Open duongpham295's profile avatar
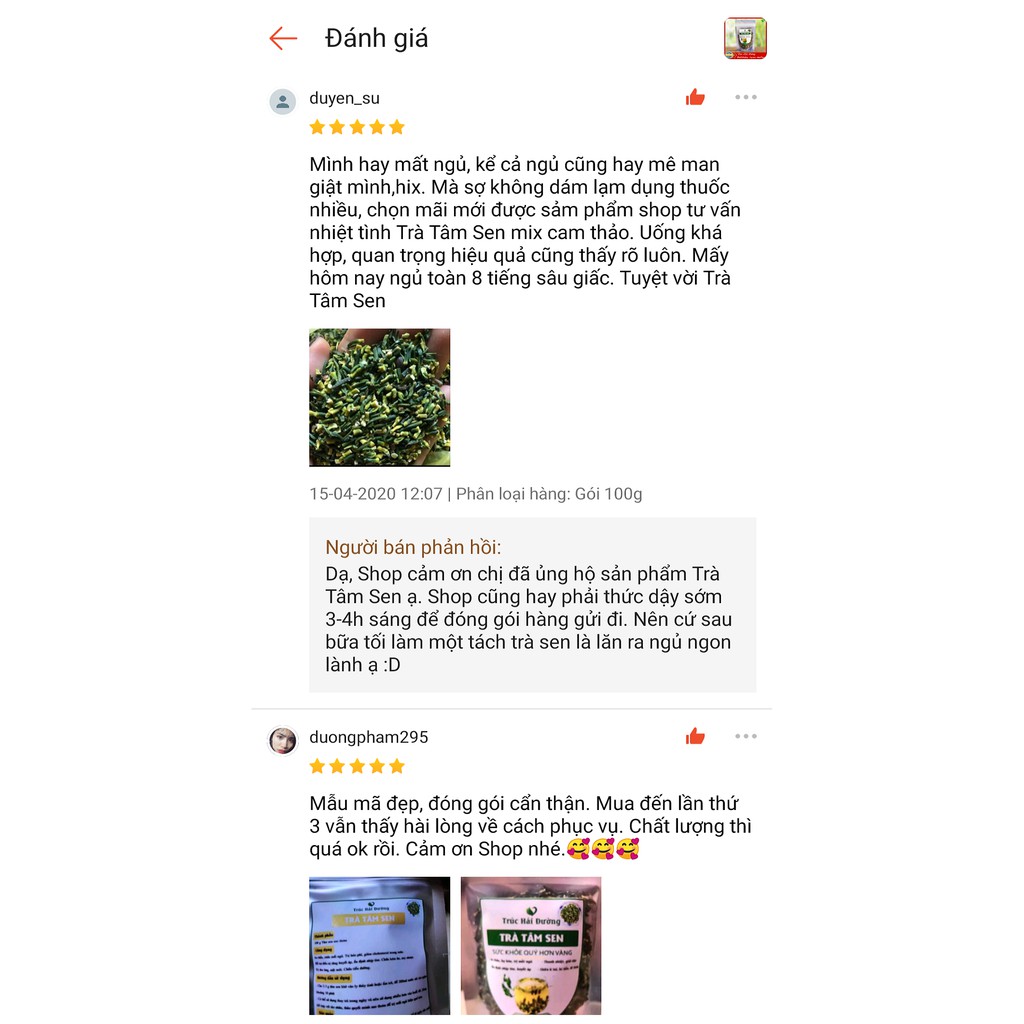The image size is (1024, 1024). [283, 740]
